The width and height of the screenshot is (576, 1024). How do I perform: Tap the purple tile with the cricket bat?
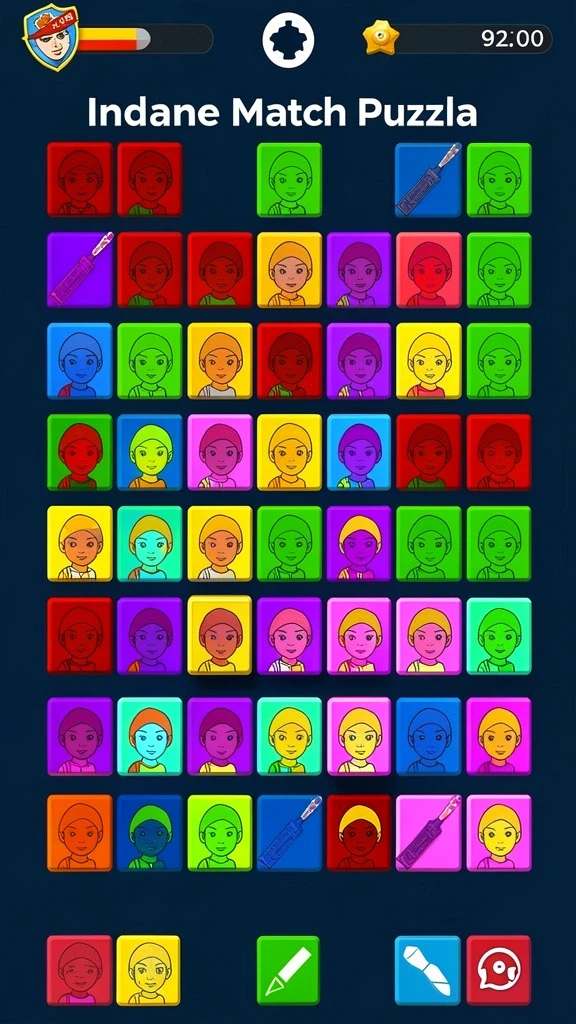[80, 270]
